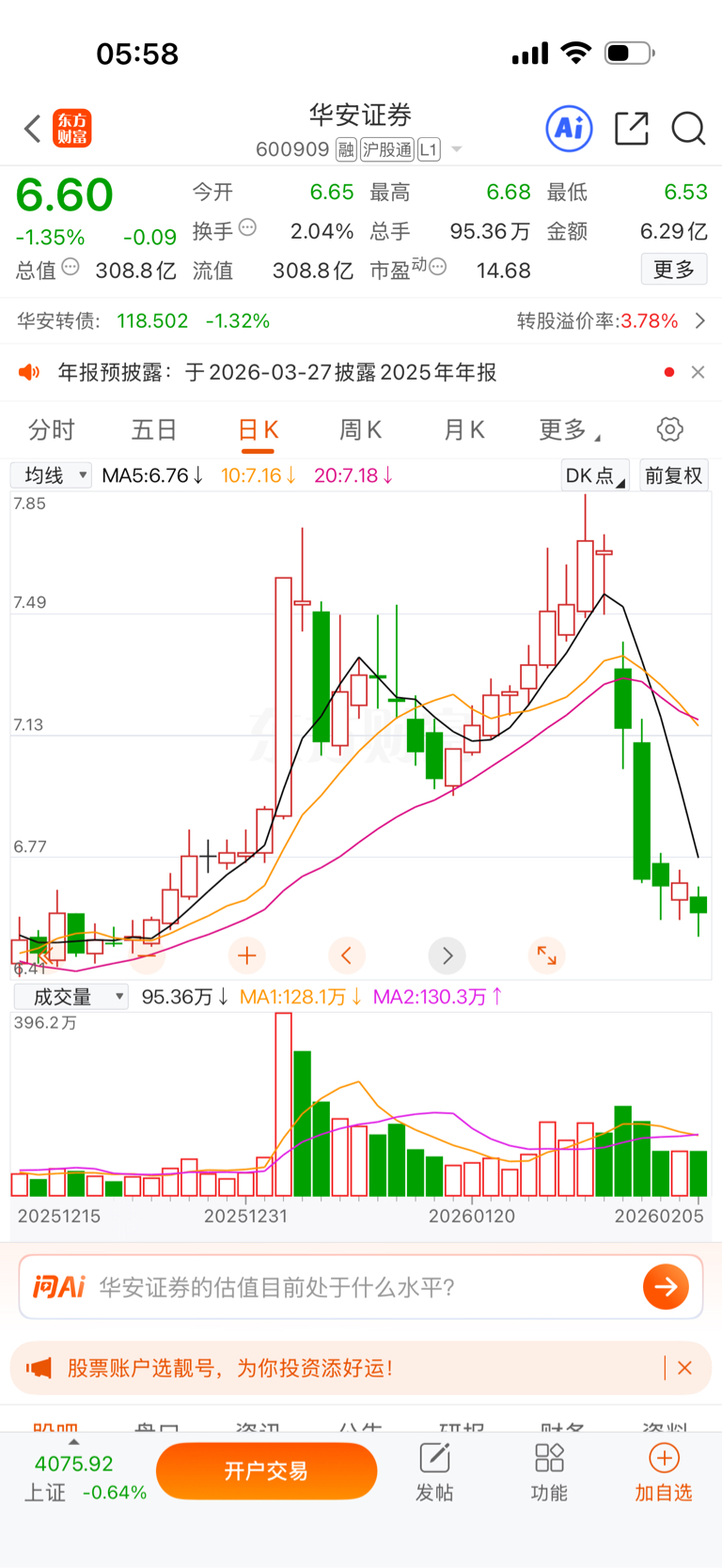The width and height of the screenshot is (722, 1568).
Task: Switch to 周K chart tab
Action: click(x=360, y=430)
